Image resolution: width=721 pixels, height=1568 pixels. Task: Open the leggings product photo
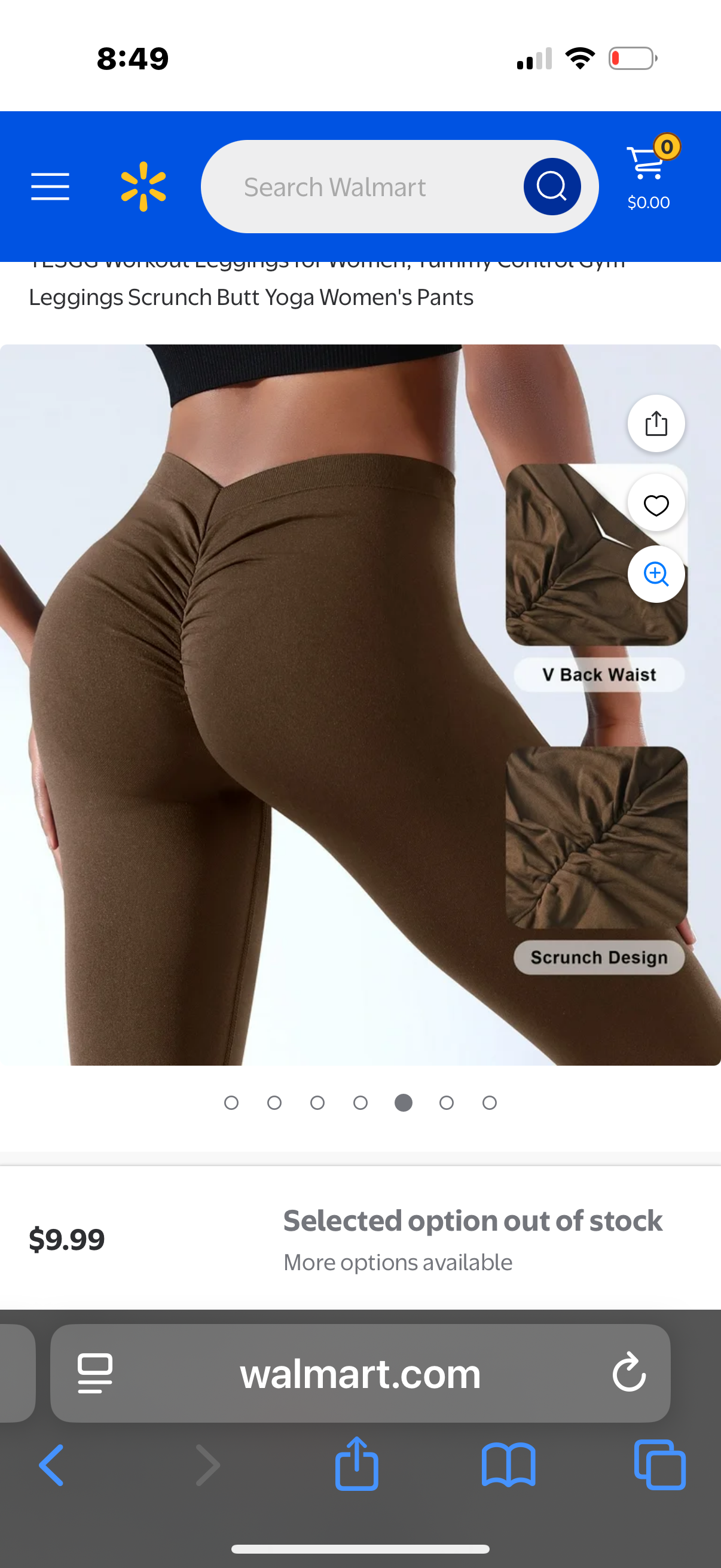pos(274,730)
